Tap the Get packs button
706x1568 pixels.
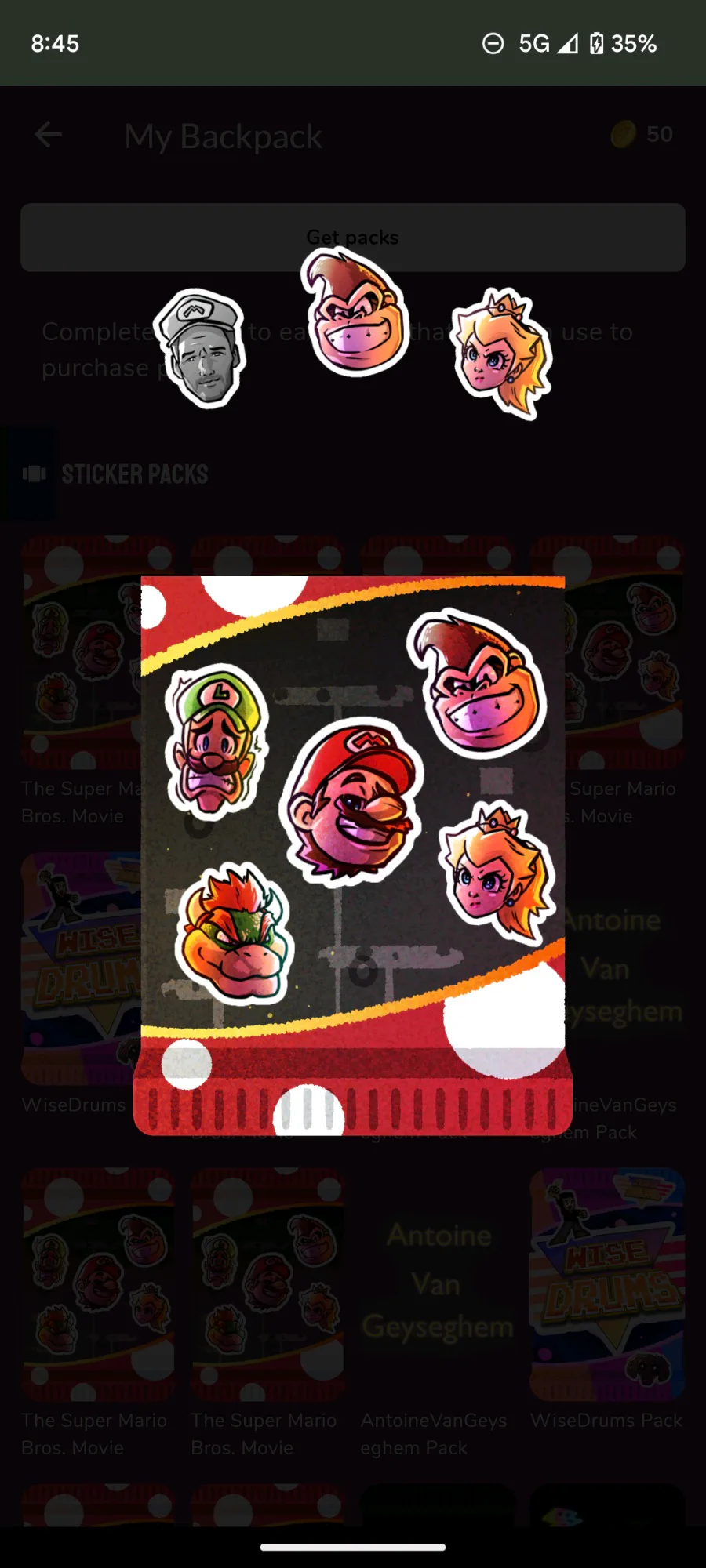(353, 238)
